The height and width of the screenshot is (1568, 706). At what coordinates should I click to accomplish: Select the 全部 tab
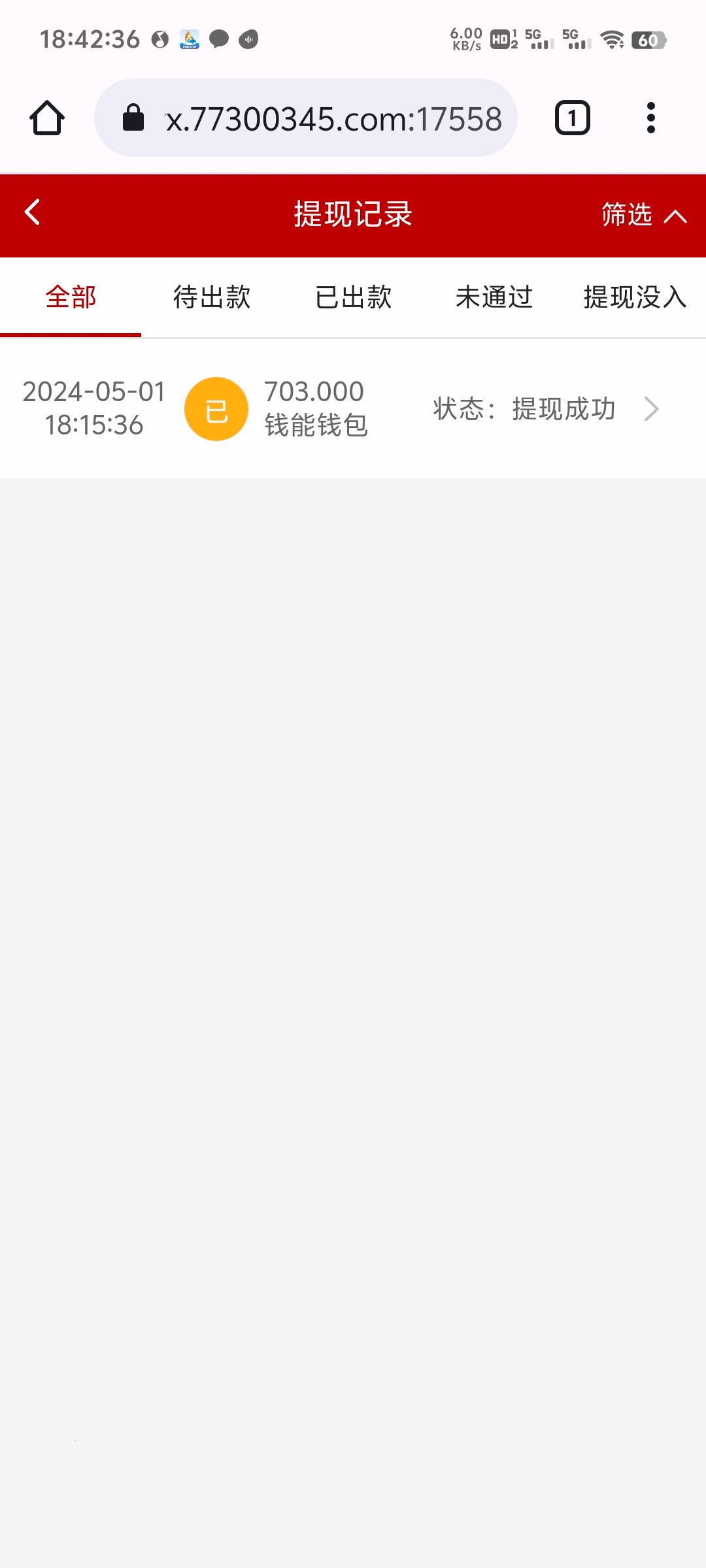71,297
